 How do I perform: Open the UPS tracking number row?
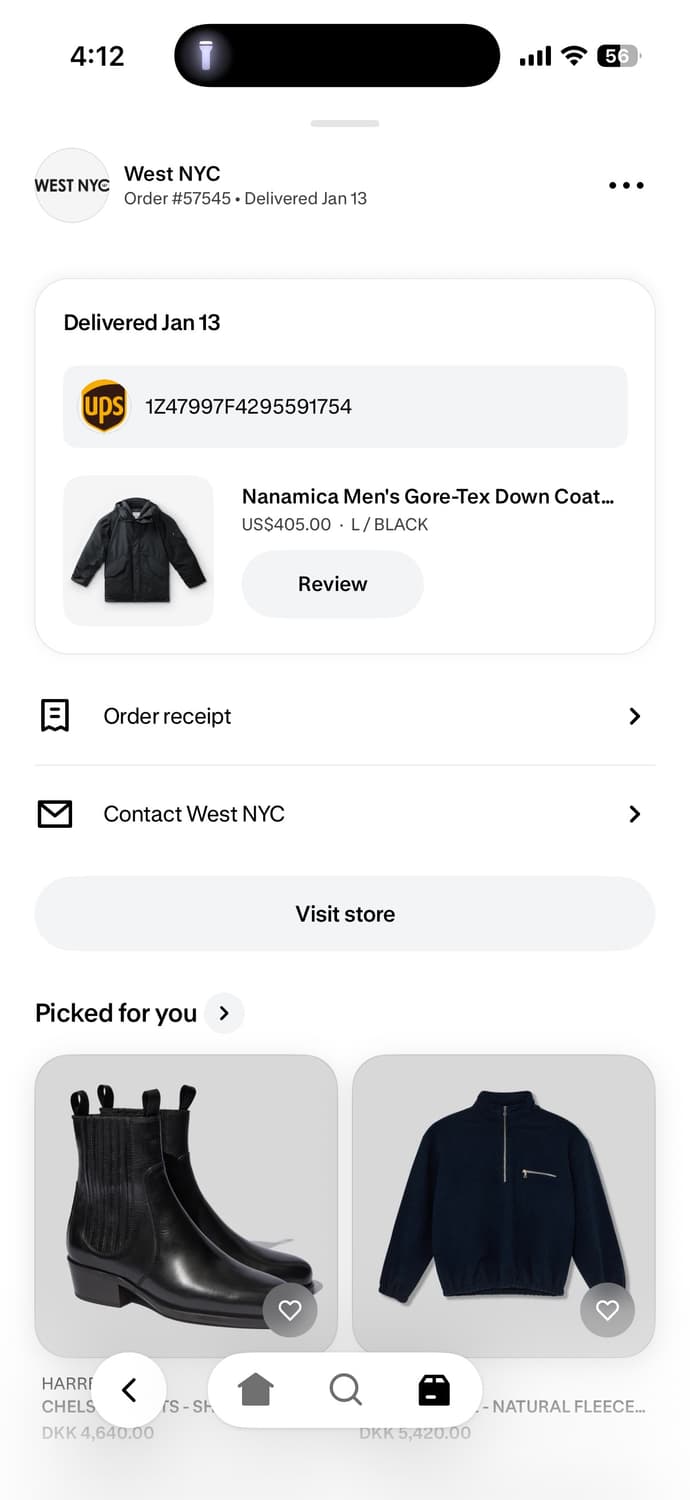point(345,407)
